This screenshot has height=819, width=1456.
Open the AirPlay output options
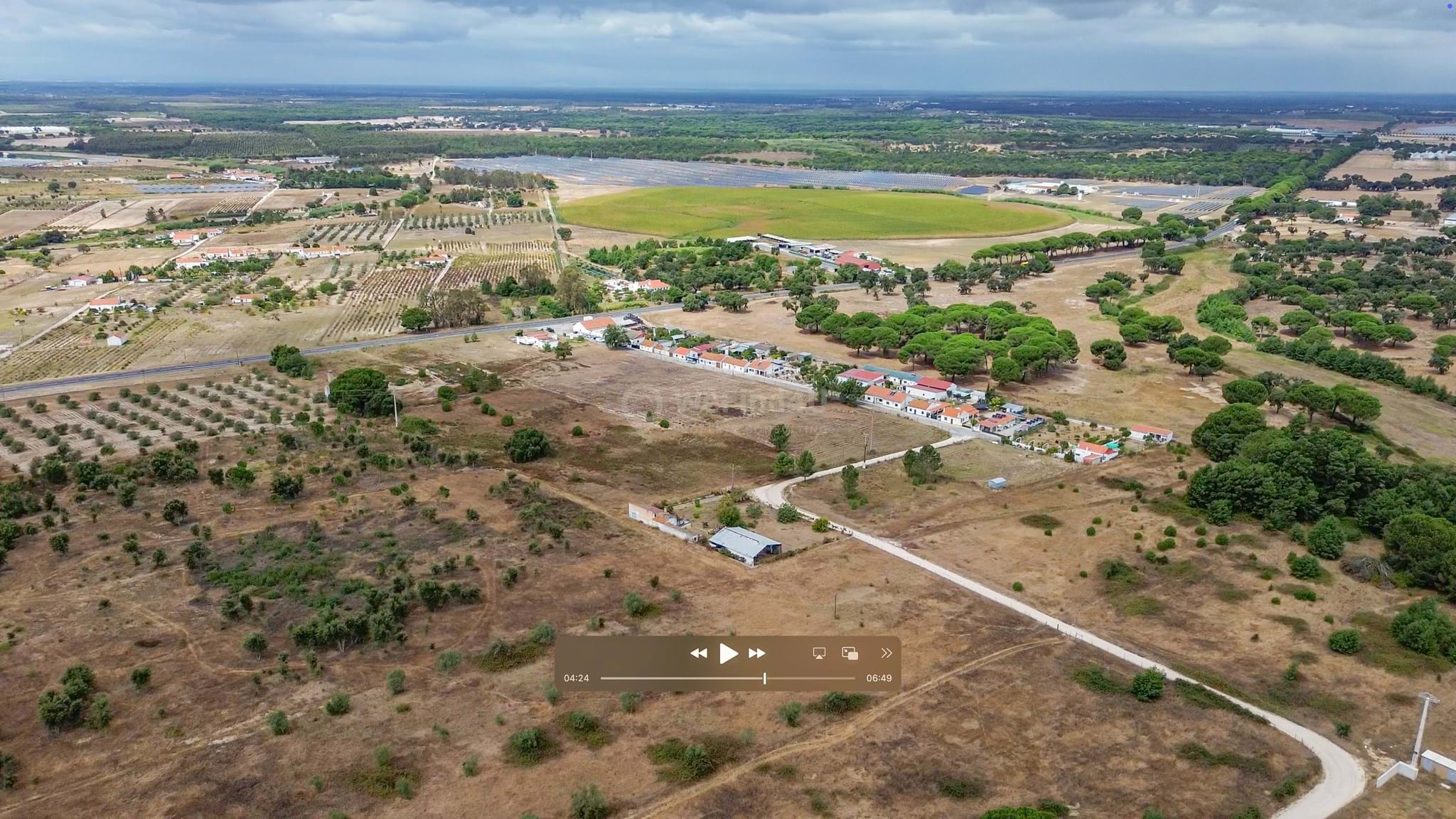pos(819,653)
